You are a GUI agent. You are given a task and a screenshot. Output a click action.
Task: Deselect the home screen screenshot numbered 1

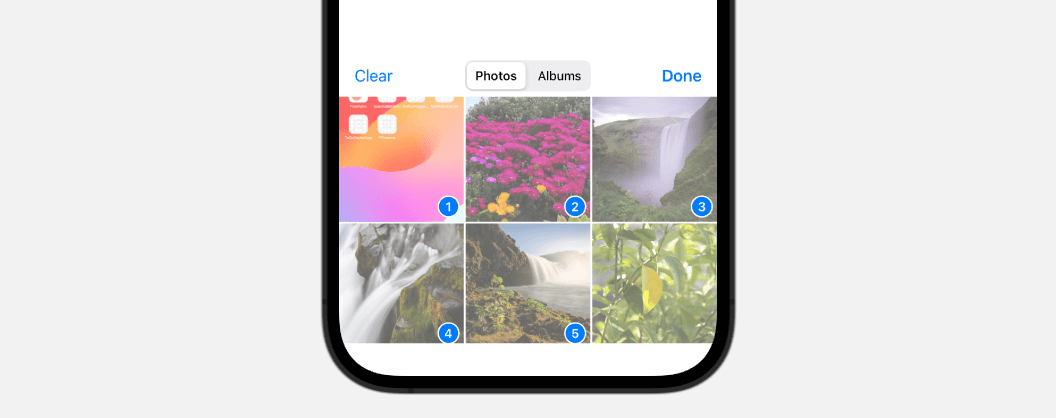pyautogui.click(x=401, y=159)
